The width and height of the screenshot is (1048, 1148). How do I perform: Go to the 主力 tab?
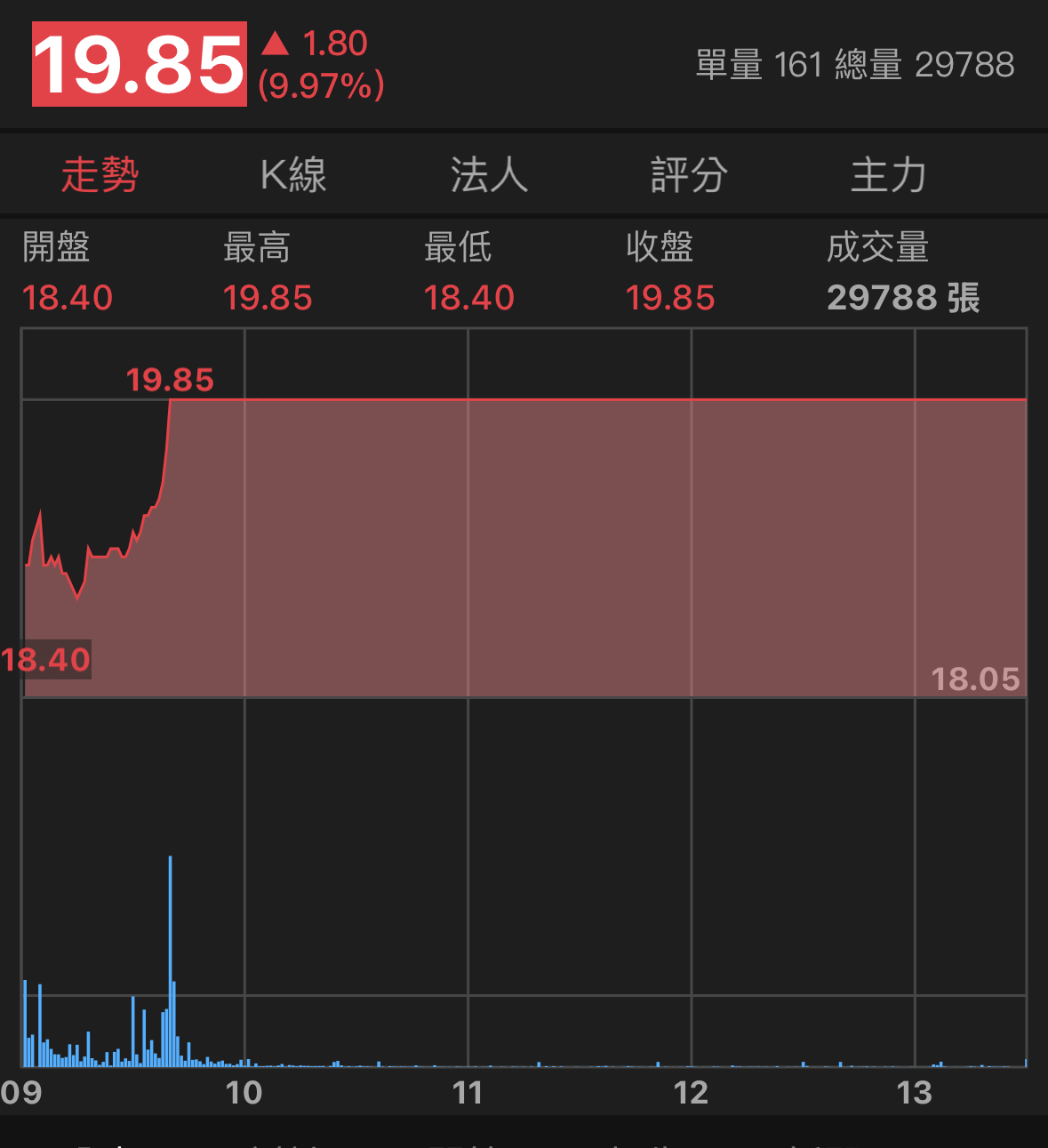click(x=888, y=174)
